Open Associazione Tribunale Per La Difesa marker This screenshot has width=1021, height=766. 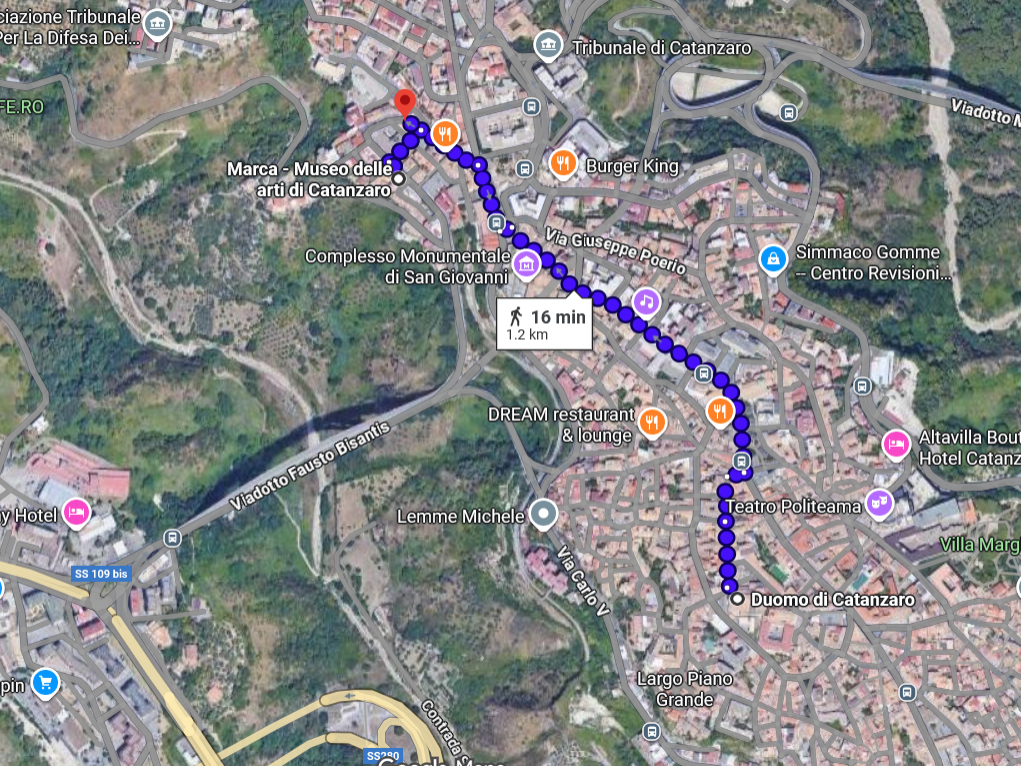[156, 25]
